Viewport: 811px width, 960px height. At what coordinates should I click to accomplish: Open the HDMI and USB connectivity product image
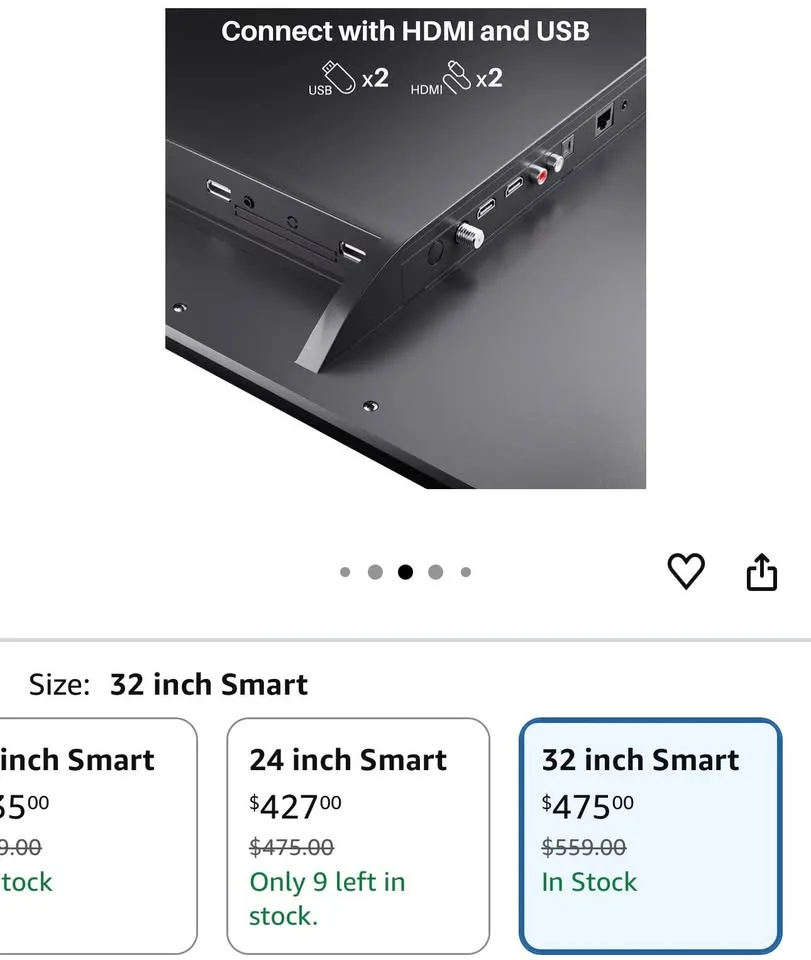click(405, 245)
